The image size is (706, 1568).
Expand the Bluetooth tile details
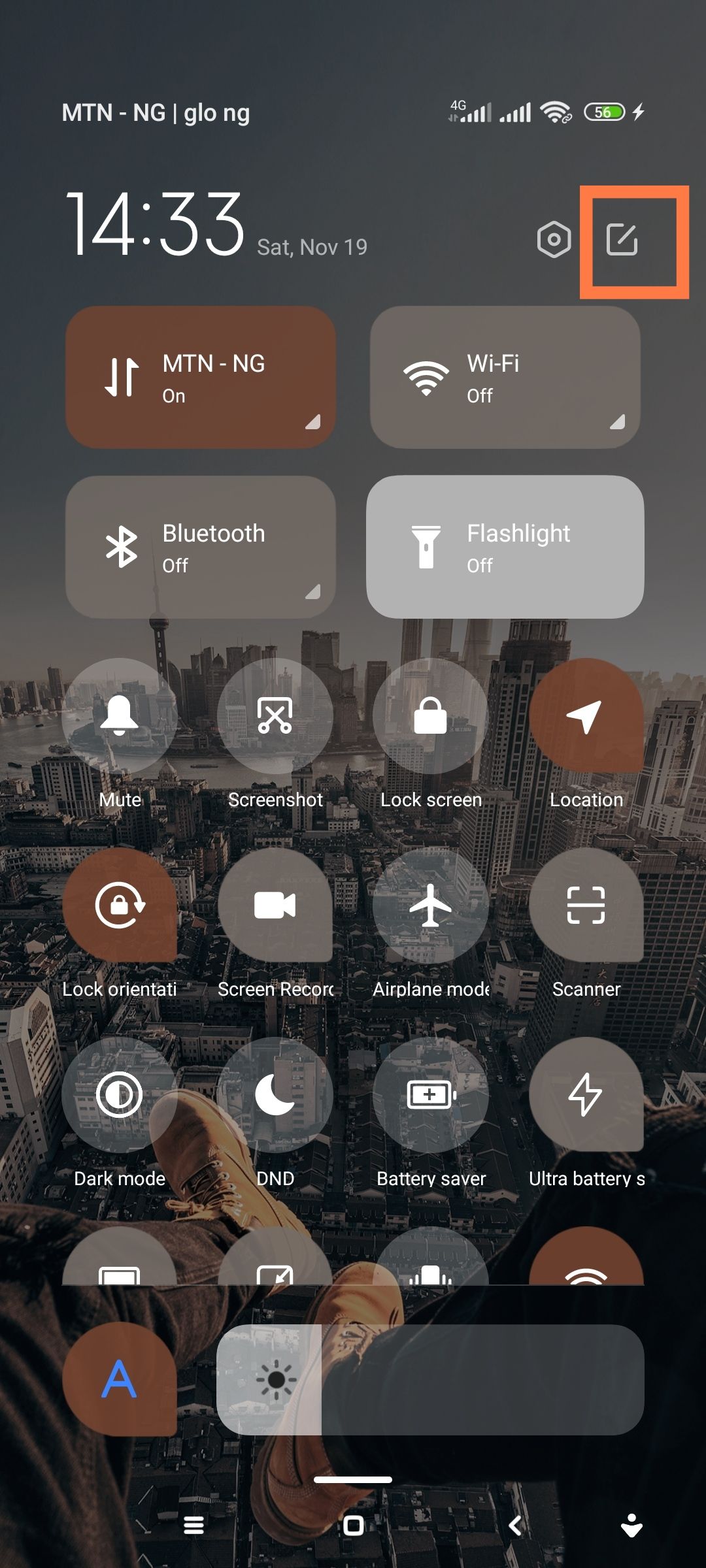pyautogui.click(x=314, y=591)
